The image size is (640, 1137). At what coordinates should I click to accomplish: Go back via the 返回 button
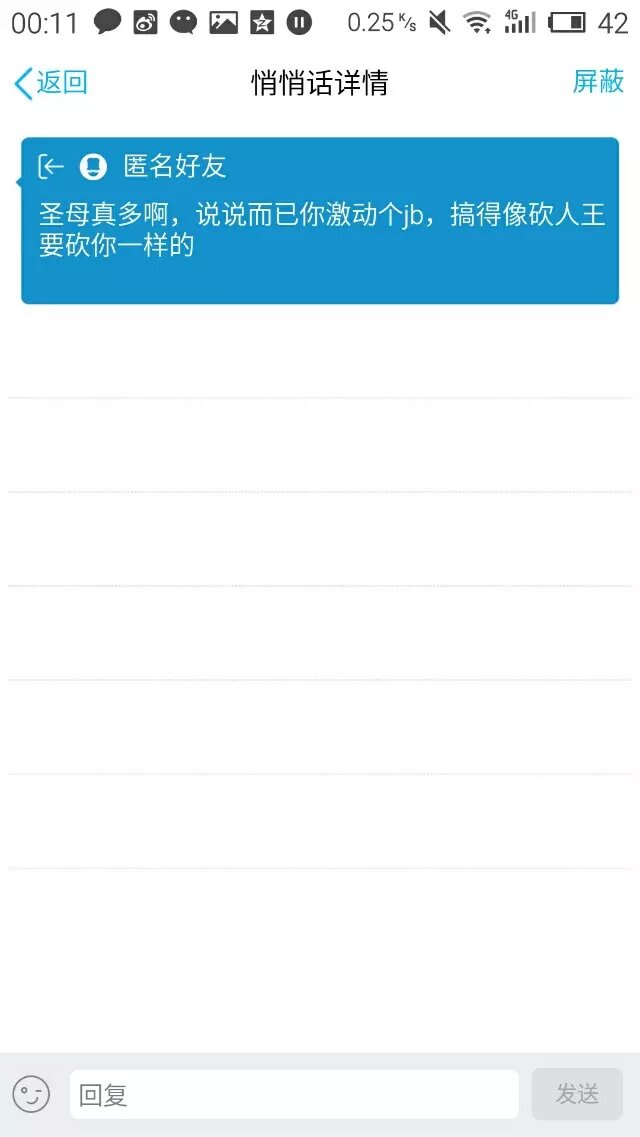tap(50, 82)
